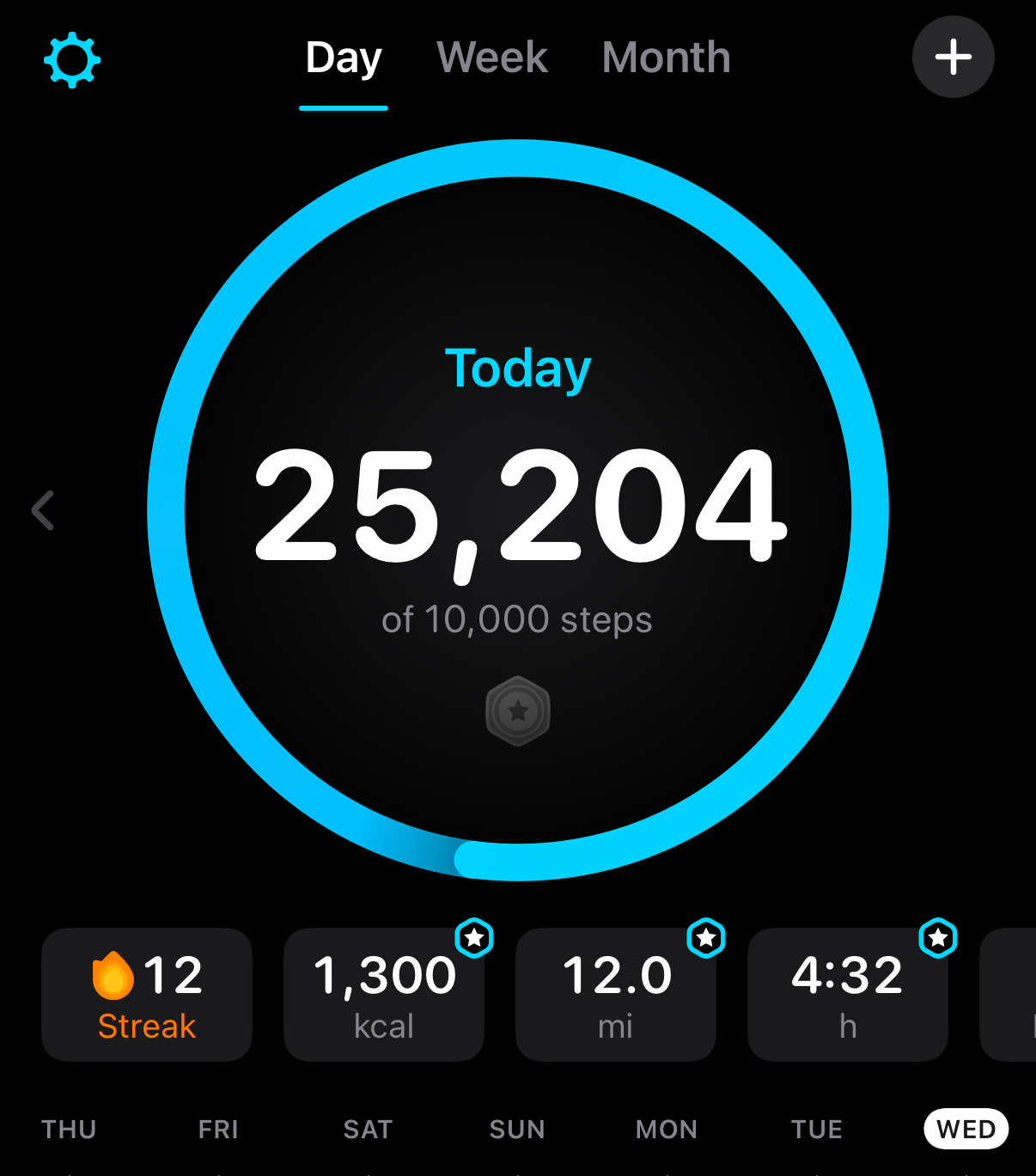Open the 4:32 h time card
The width and height of the screenshot is (1036, 1176).
848,994
